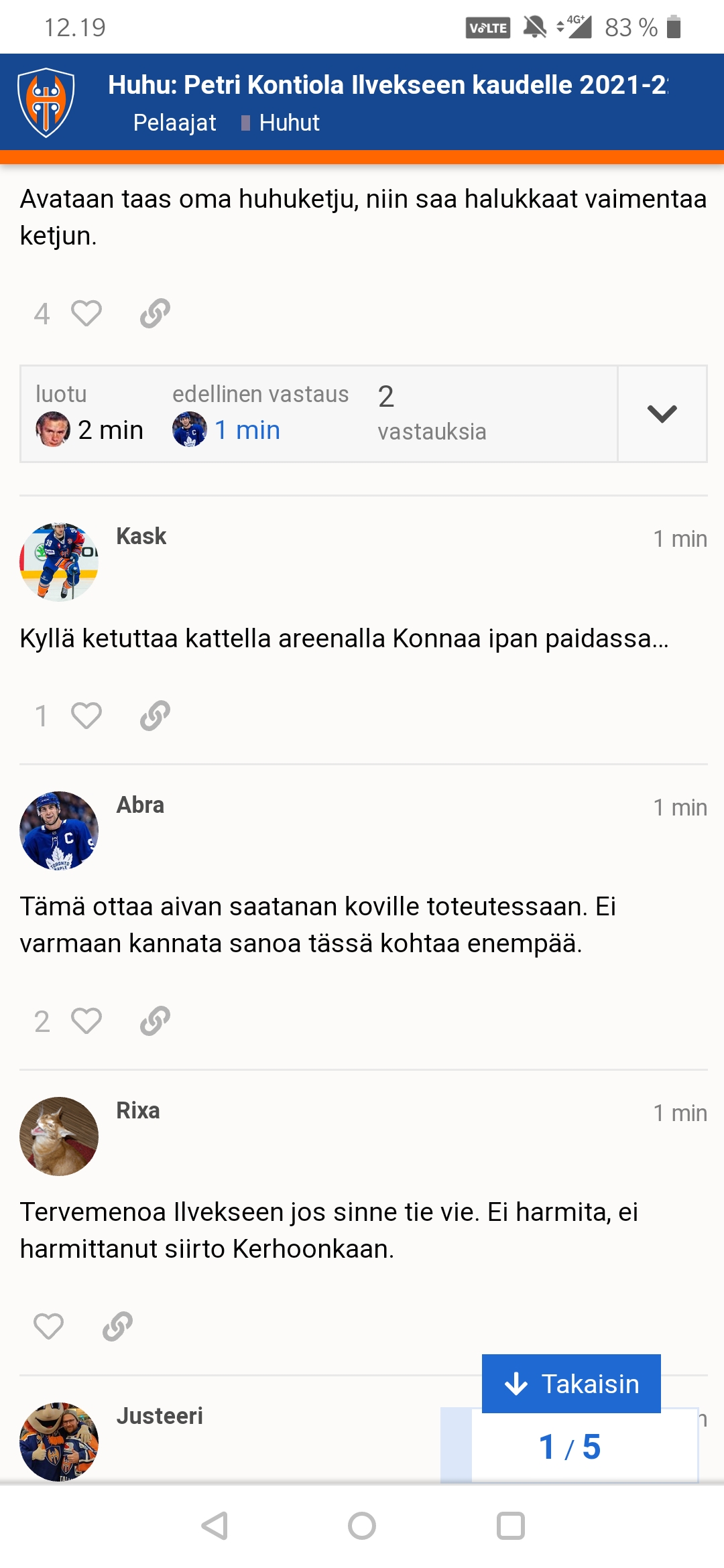
Task: Like Kask's post
Action: [86, 716]
